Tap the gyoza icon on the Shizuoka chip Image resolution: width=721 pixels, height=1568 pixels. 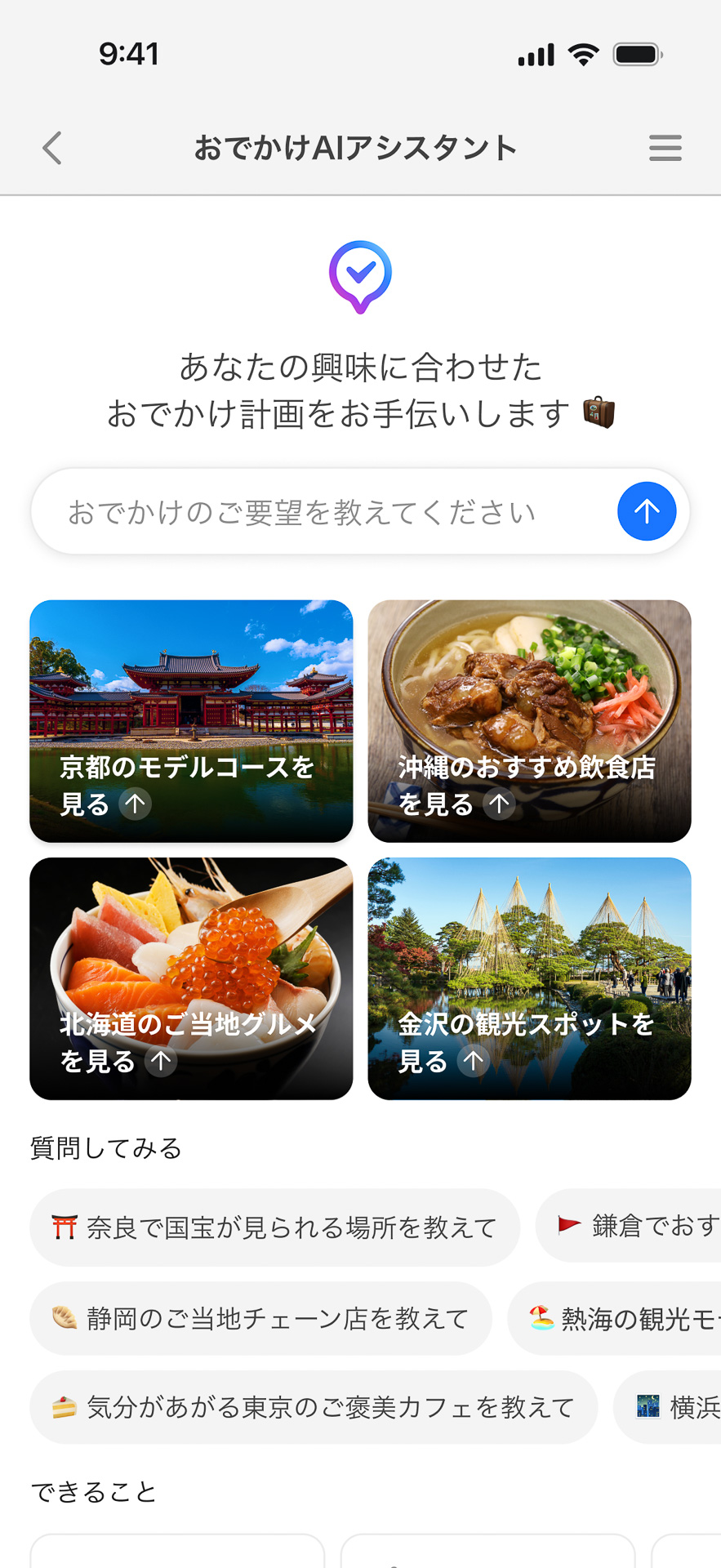click(67, 1317)
